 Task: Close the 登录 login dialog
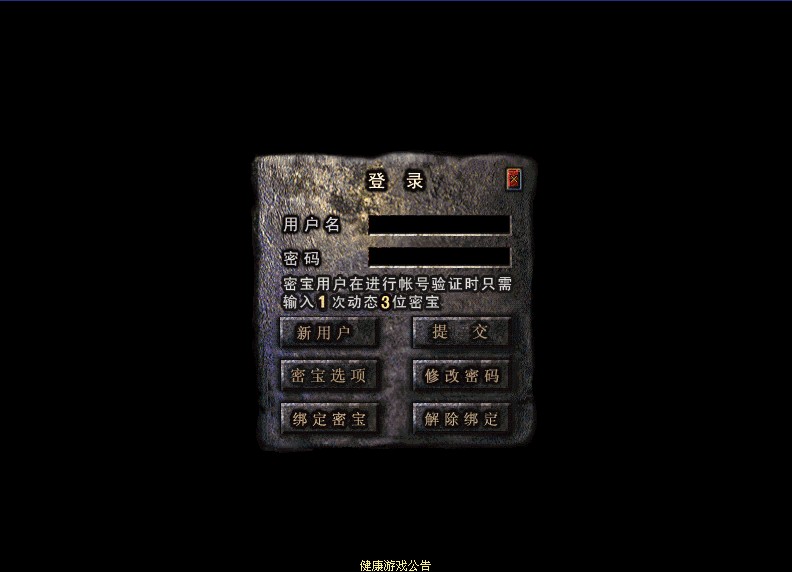pyautogui.click(x=514, y=180)
